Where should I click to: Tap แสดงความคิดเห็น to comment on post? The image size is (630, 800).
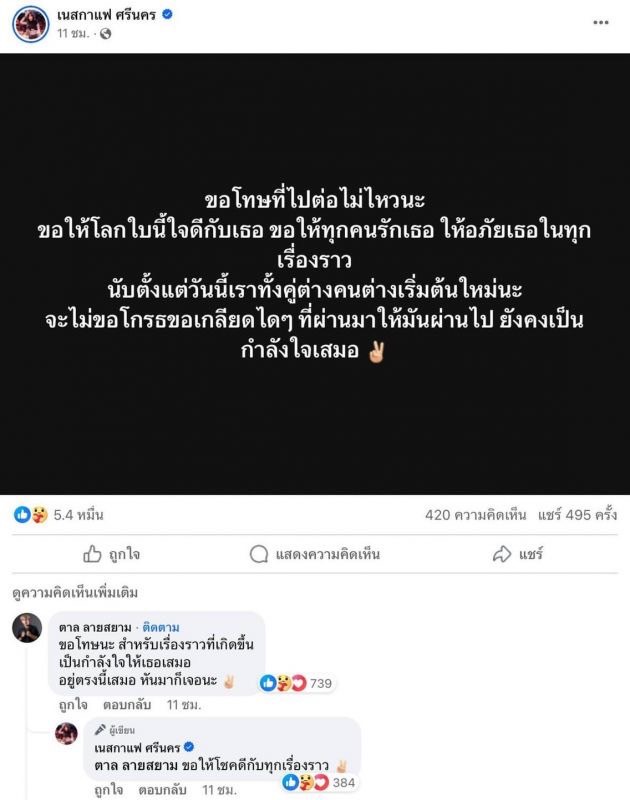click(x=315, y=553)
